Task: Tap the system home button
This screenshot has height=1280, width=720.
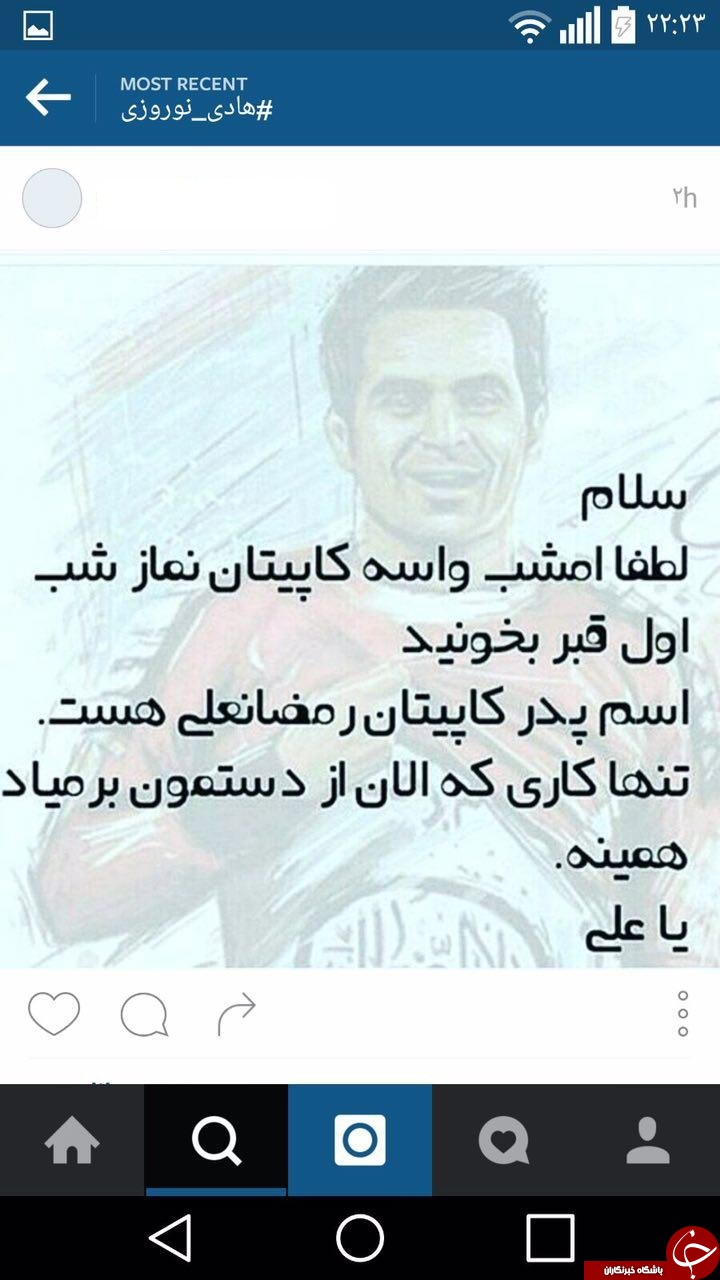Action: (360, 1239)
